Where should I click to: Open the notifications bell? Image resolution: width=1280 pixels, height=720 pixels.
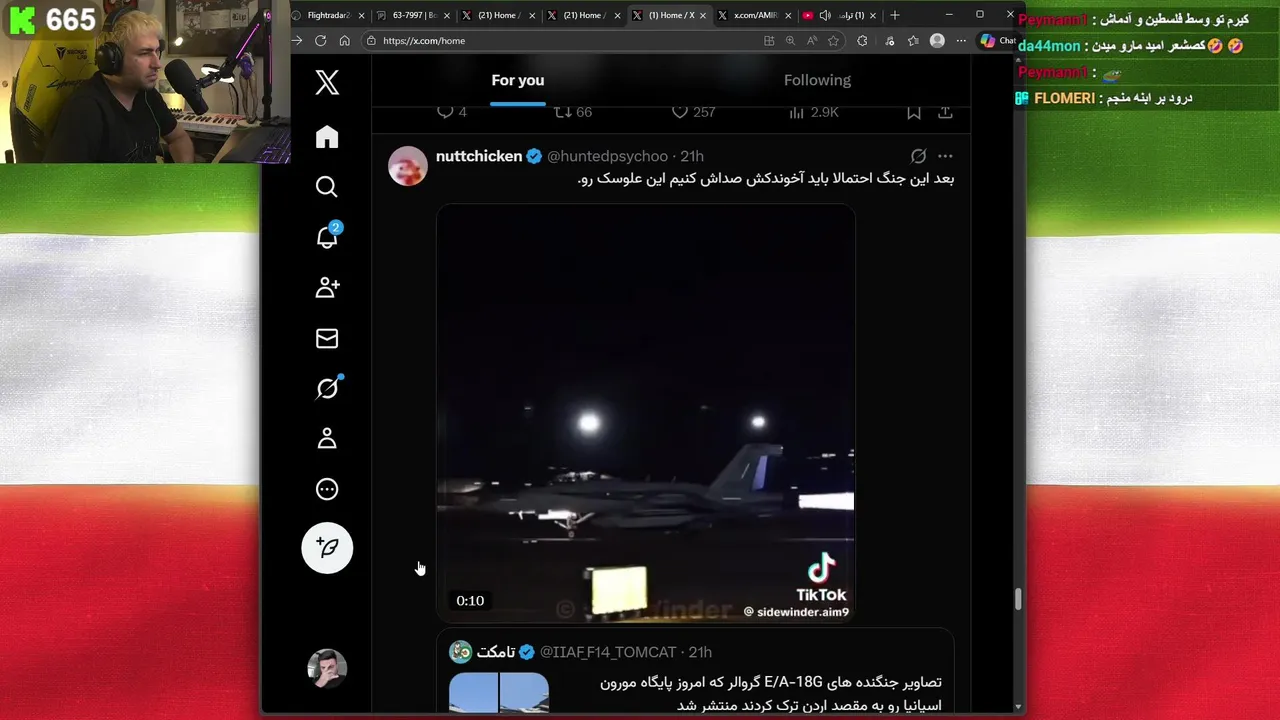click(x=327, y=237)
